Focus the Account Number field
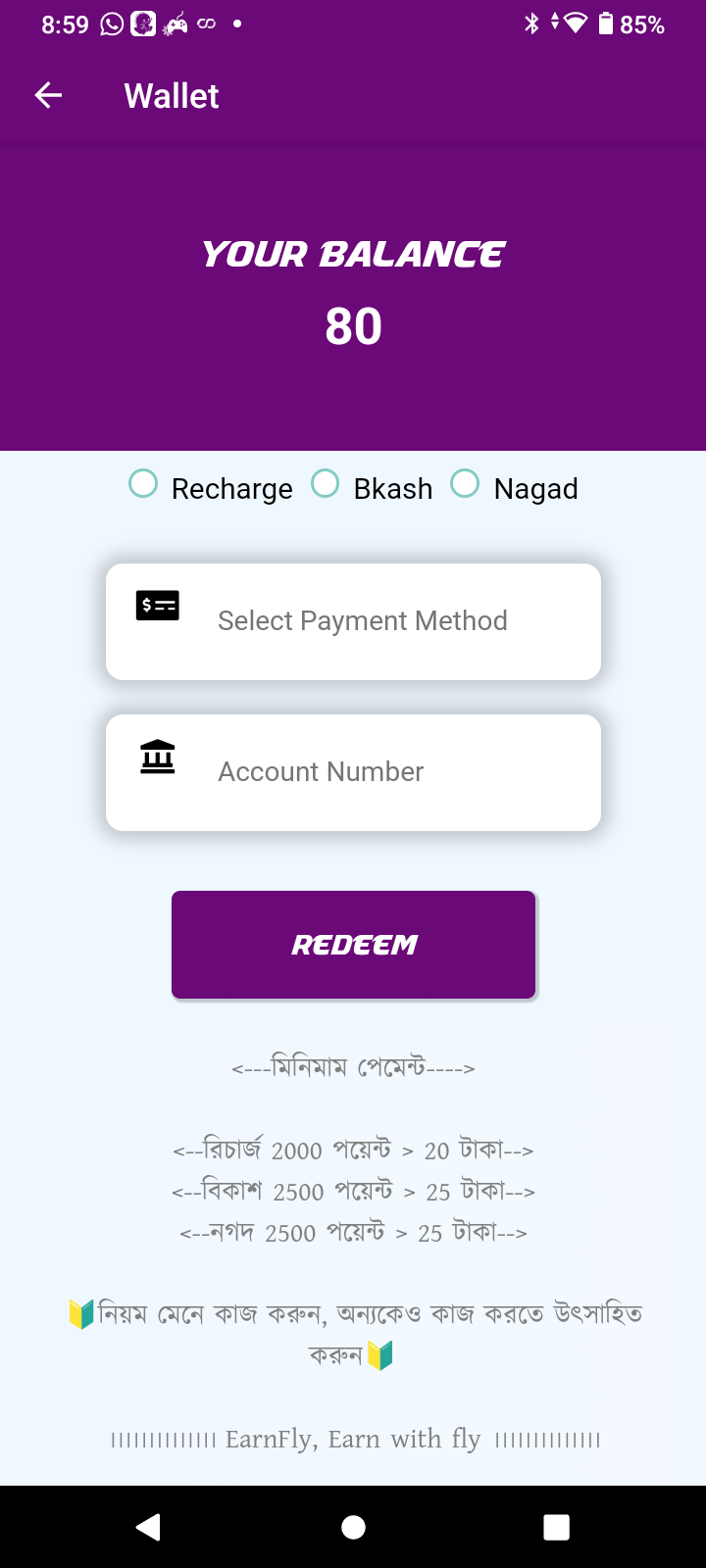Image resolution: width=706 pixels, height=1568 pixels. (x=353, y=772)
